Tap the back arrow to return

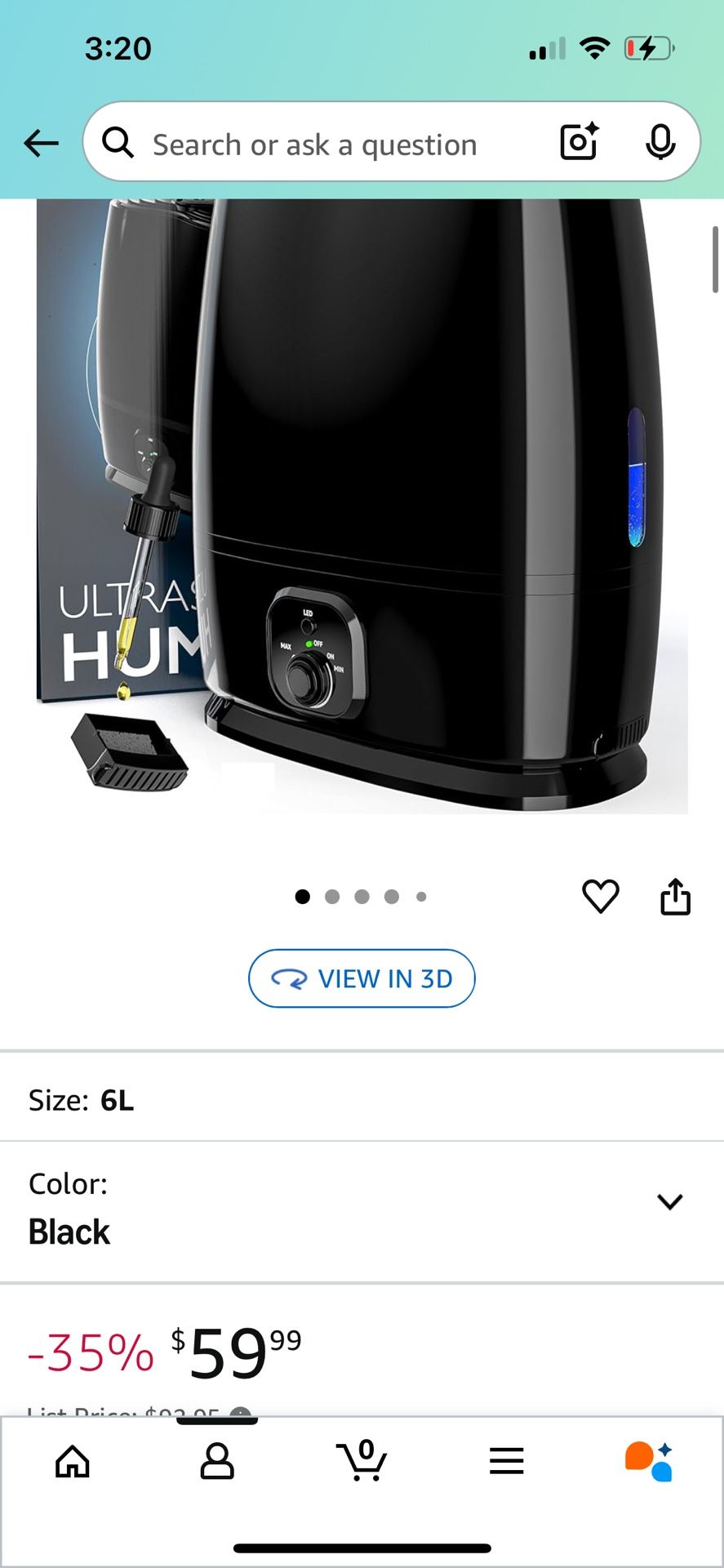(42, 143)
